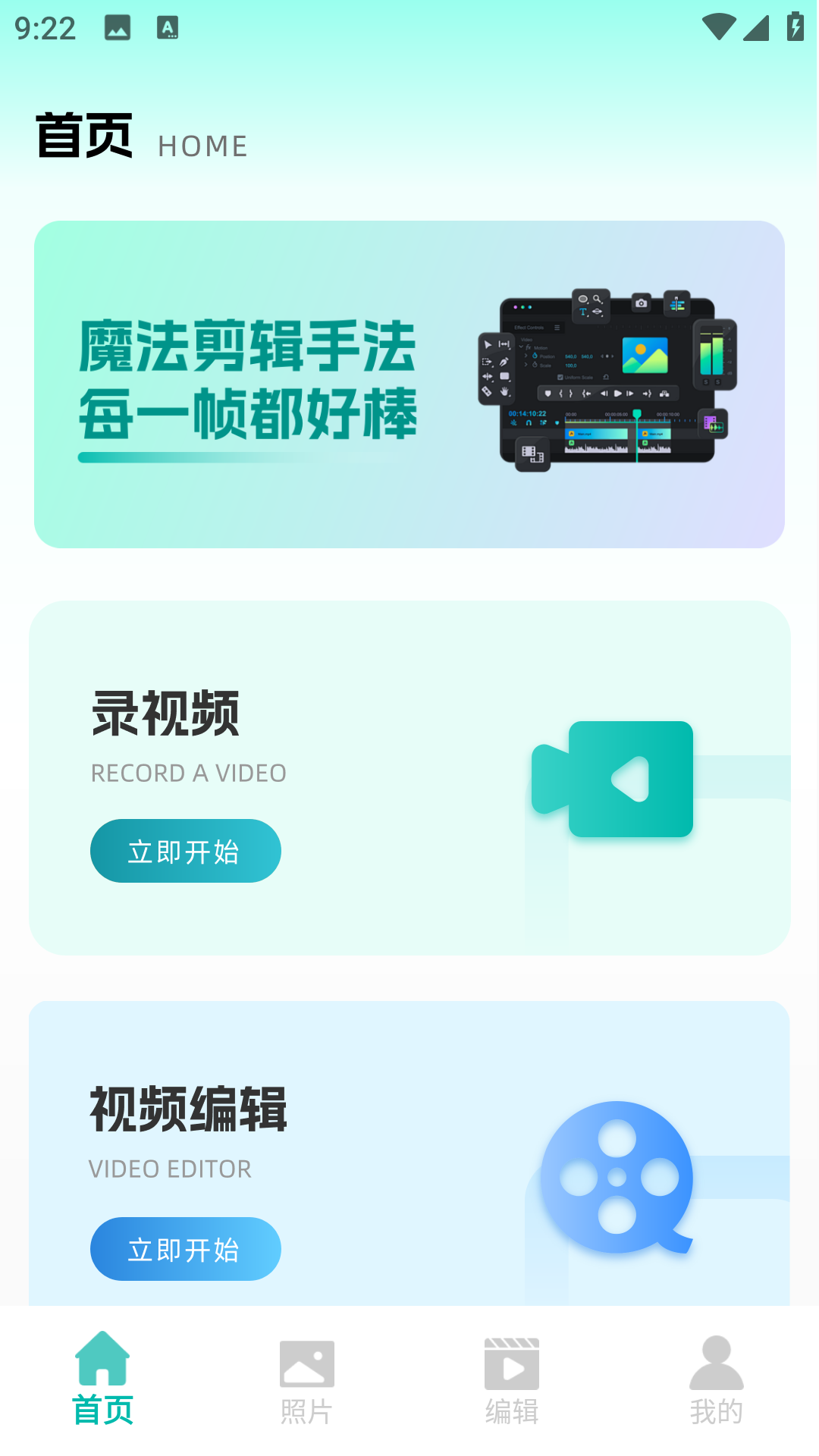Tap the 'A' letter icon in status bar
This screenshot has height=1456, width=819.
point(166,28)
